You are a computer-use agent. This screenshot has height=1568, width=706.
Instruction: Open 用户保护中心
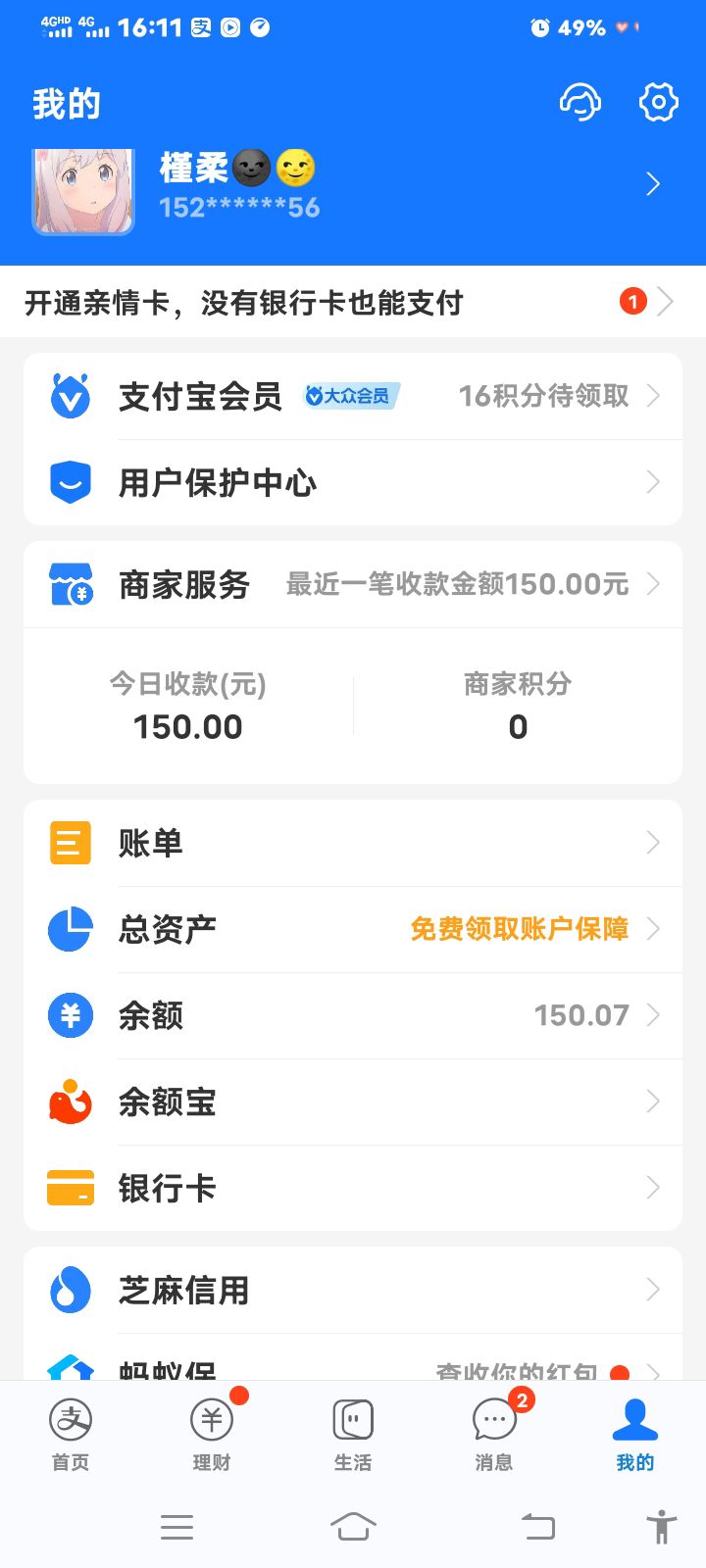point(353,482)
